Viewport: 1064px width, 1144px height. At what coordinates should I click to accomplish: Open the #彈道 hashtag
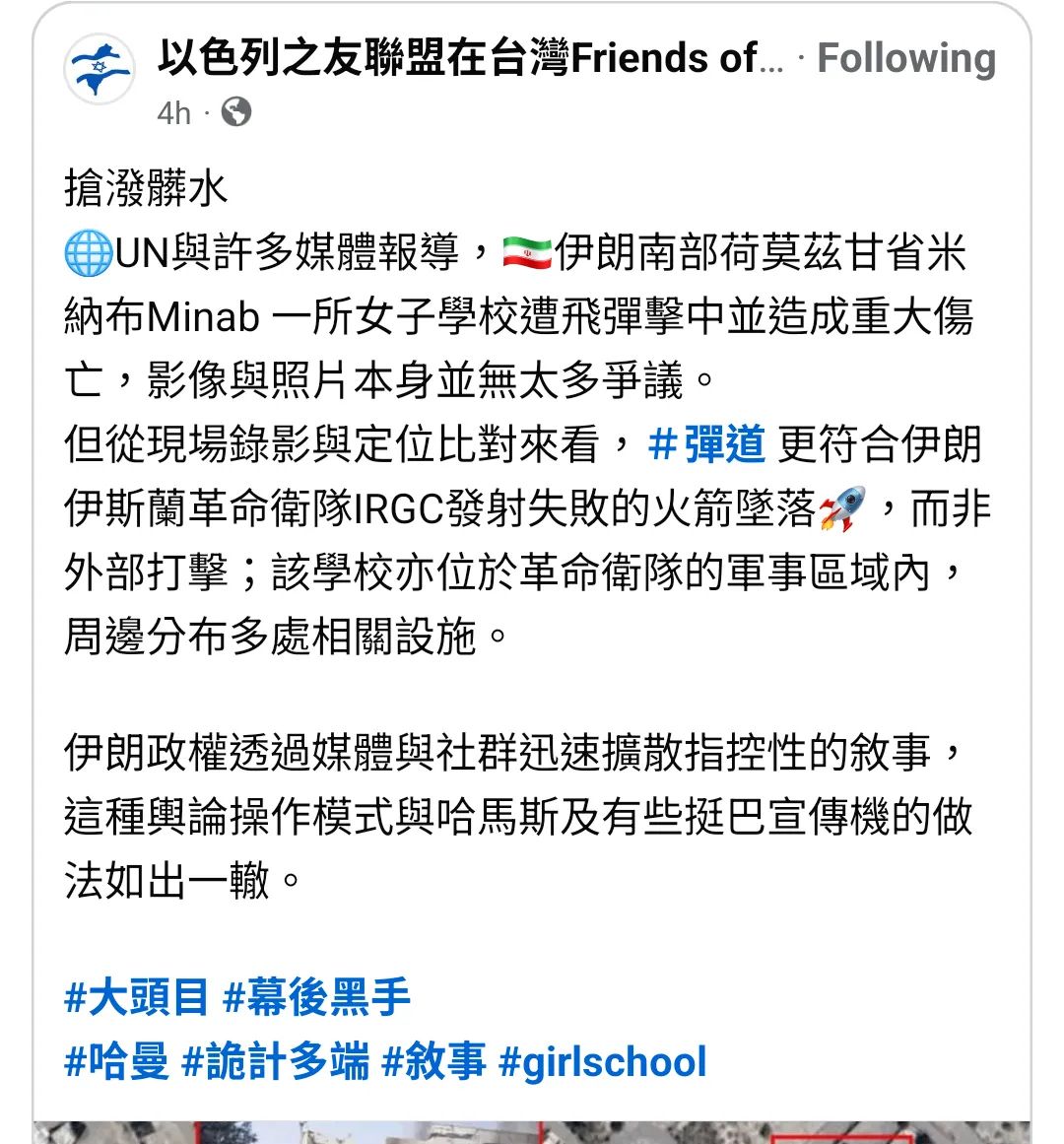click(706, 444)
